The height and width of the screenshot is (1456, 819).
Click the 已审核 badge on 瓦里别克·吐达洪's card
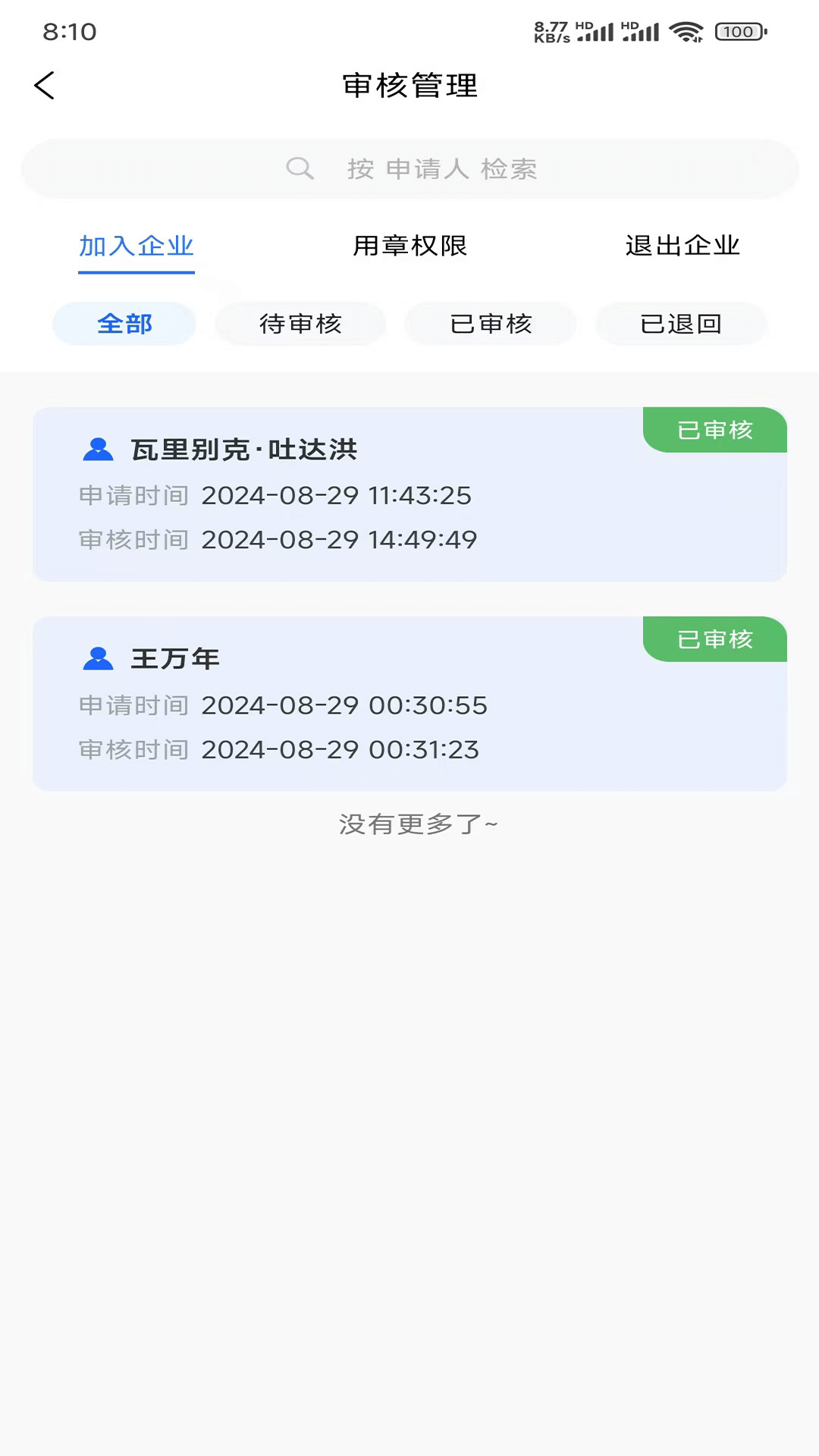pos(715,430)
